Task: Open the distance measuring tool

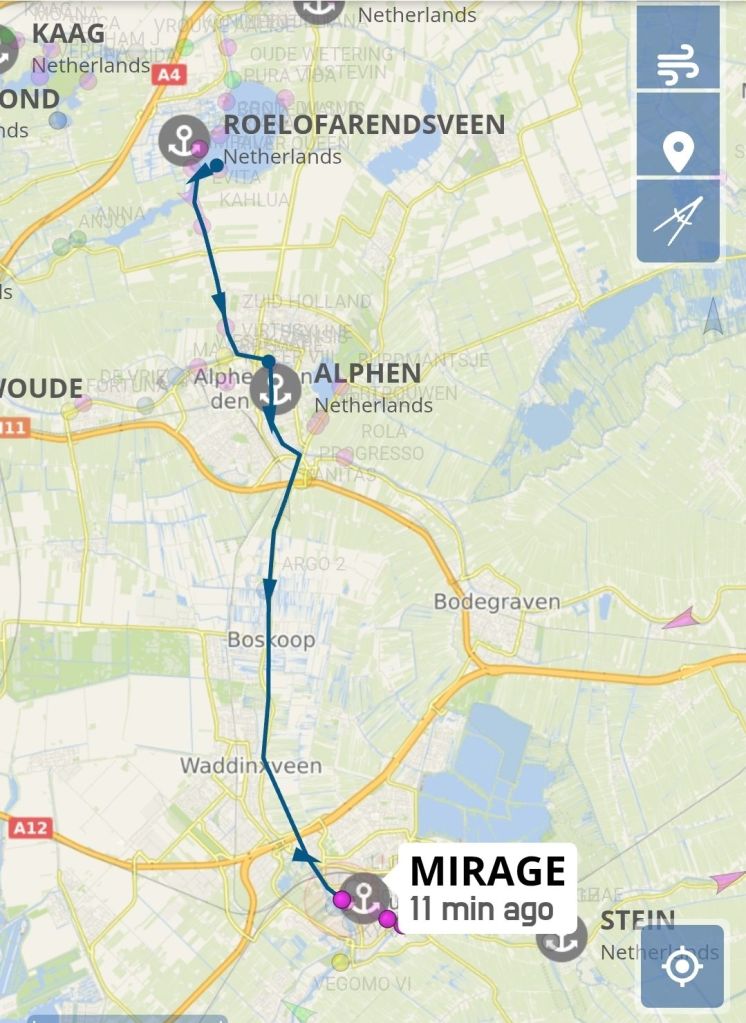Action: click(678, 221)
